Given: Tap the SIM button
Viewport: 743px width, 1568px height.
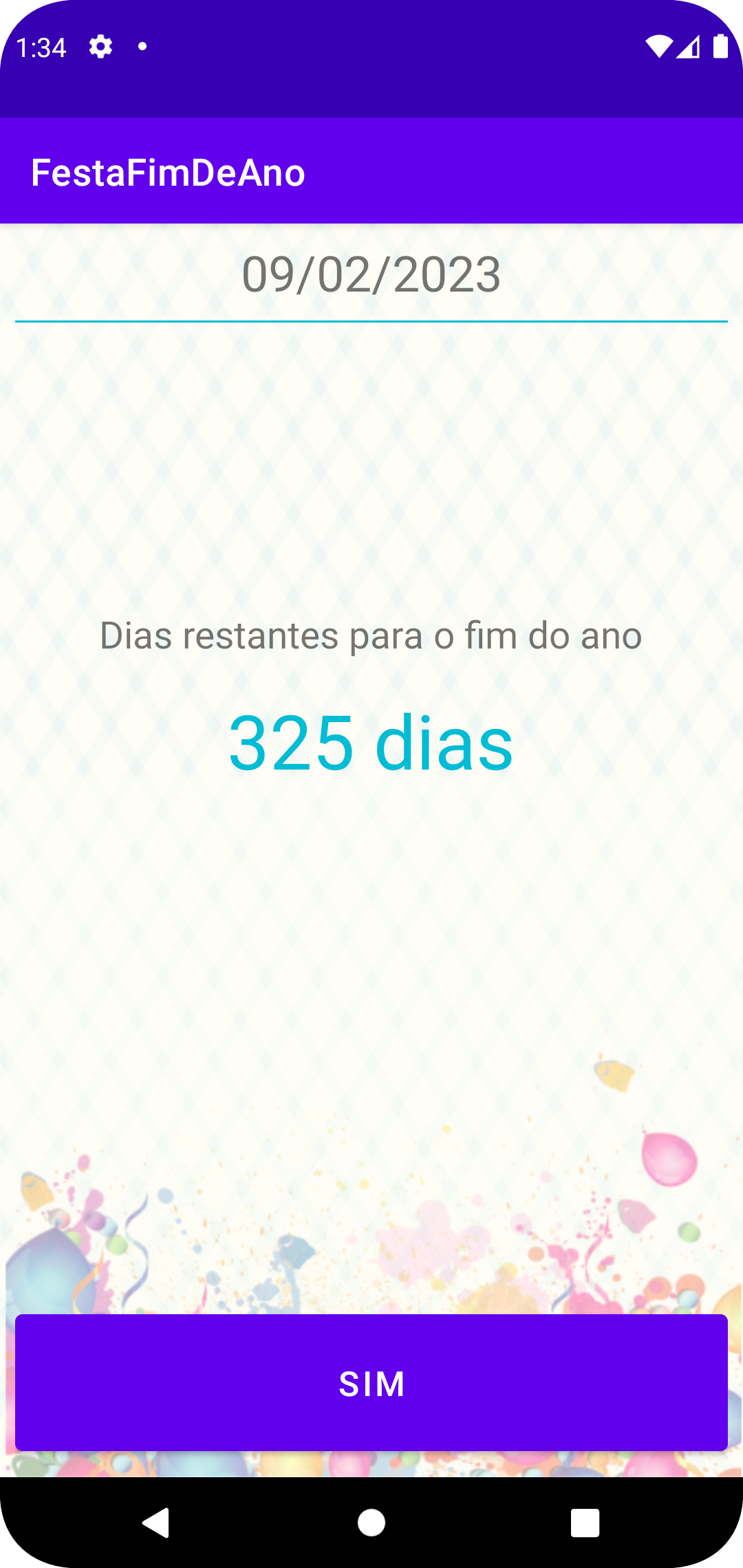Looking at the screenshot, I should pos(371,1383).
